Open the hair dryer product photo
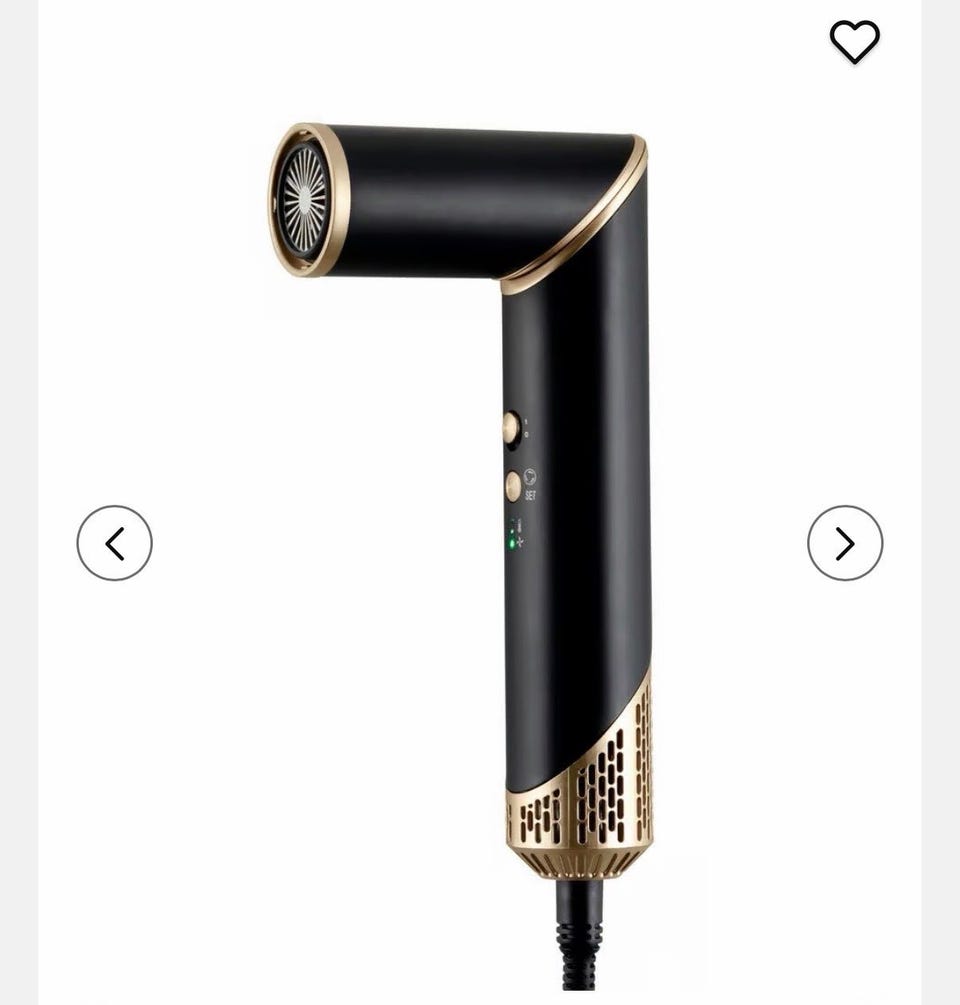 480,500
